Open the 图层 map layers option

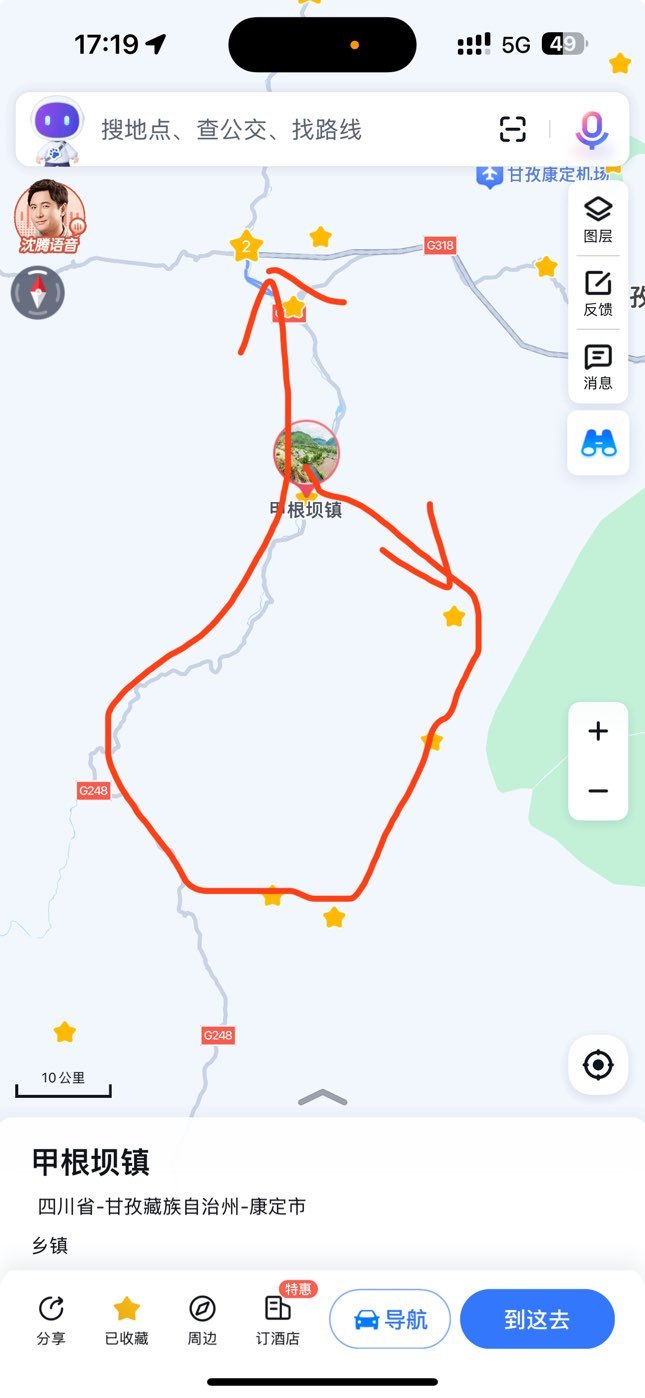coord(598,220)
